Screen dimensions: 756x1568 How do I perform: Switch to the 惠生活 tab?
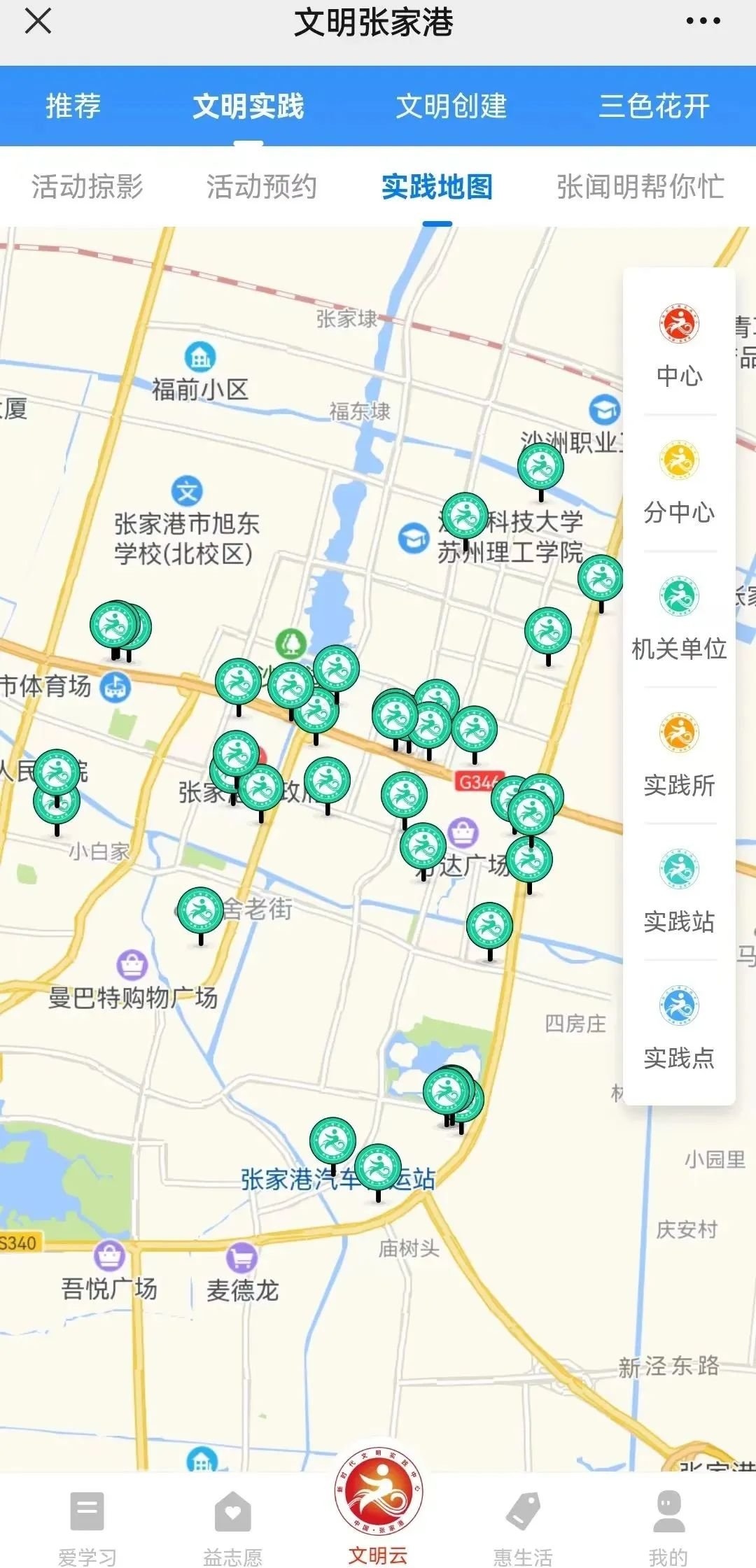(x=523, y=1525)
